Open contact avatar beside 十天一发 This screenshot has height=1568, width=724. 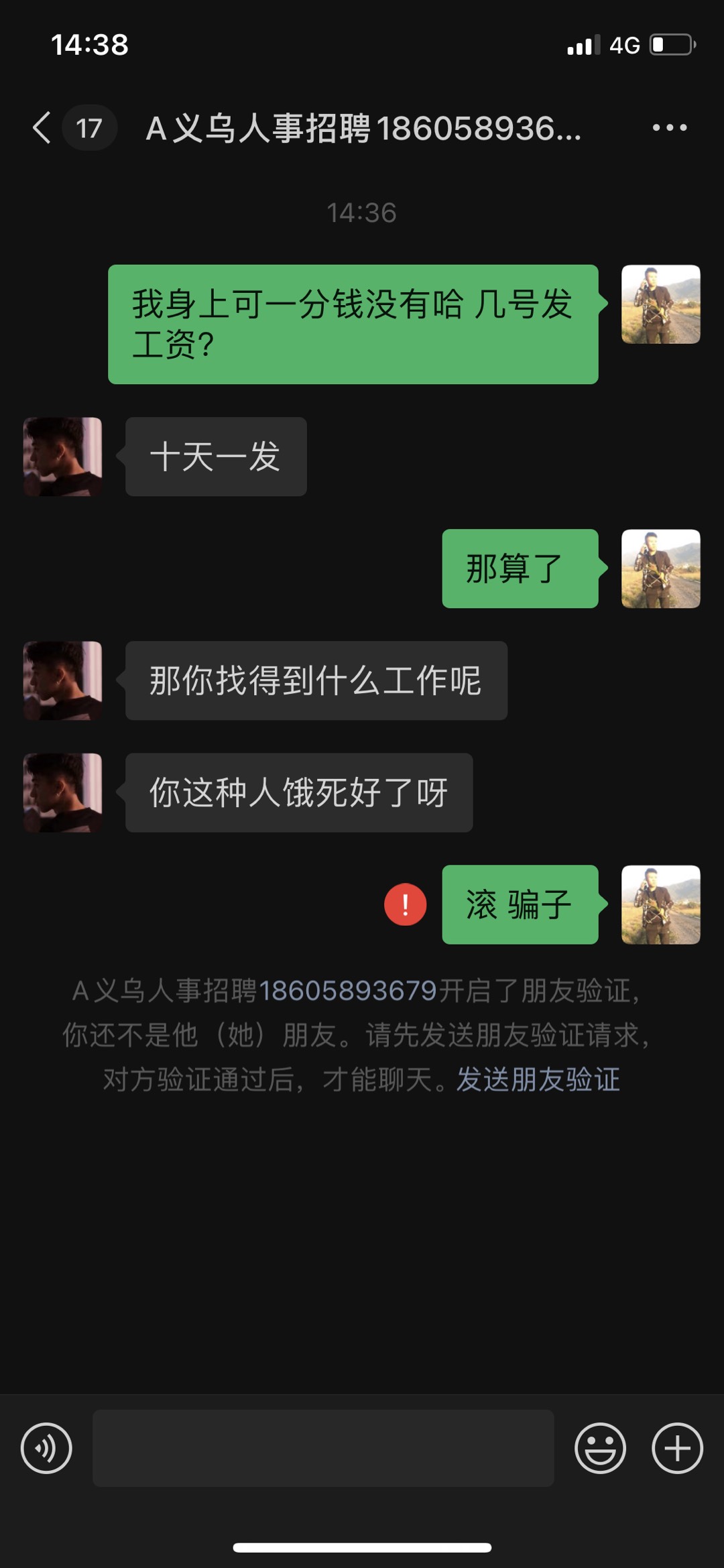63,457
